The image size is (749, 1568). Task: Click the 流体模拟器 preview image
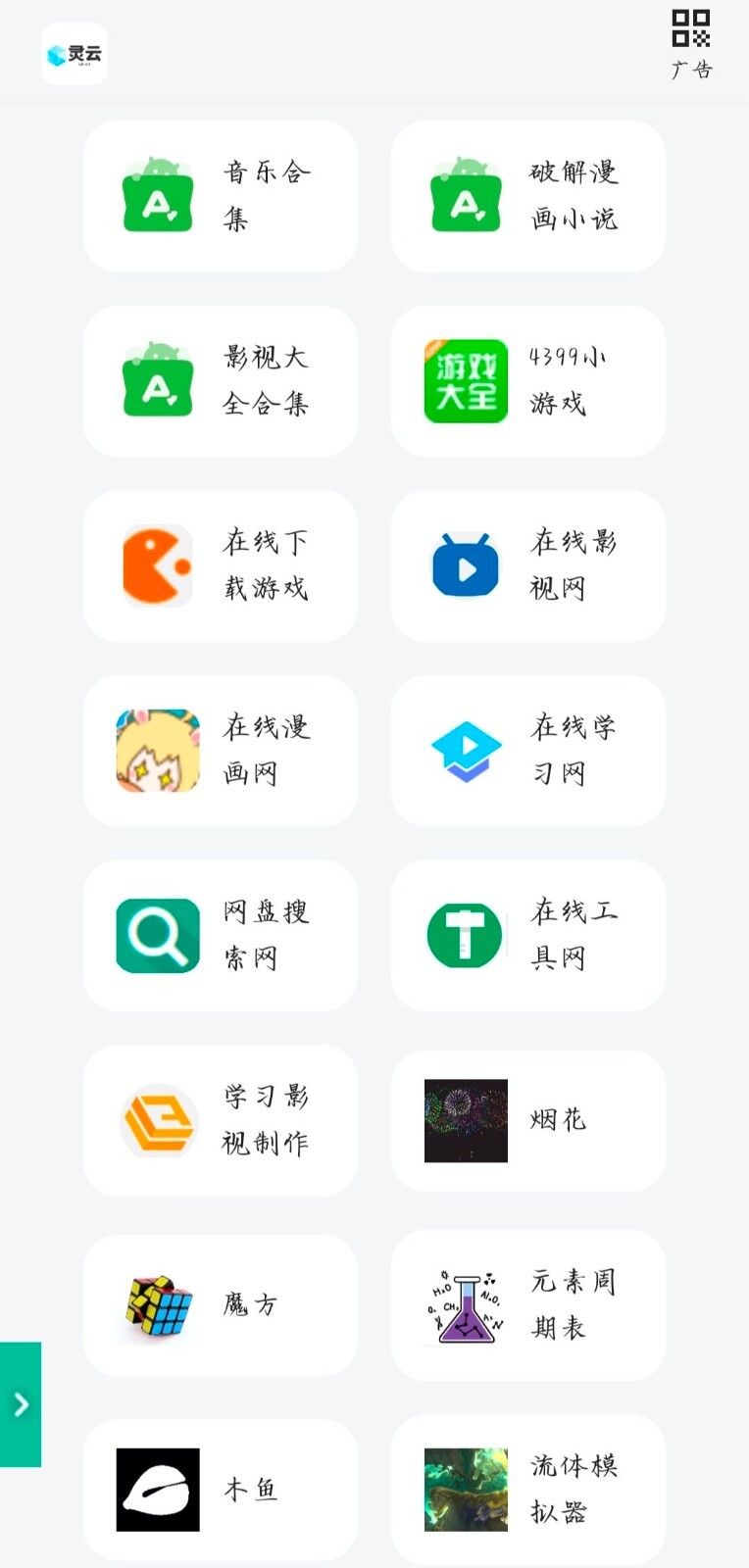466,1489
